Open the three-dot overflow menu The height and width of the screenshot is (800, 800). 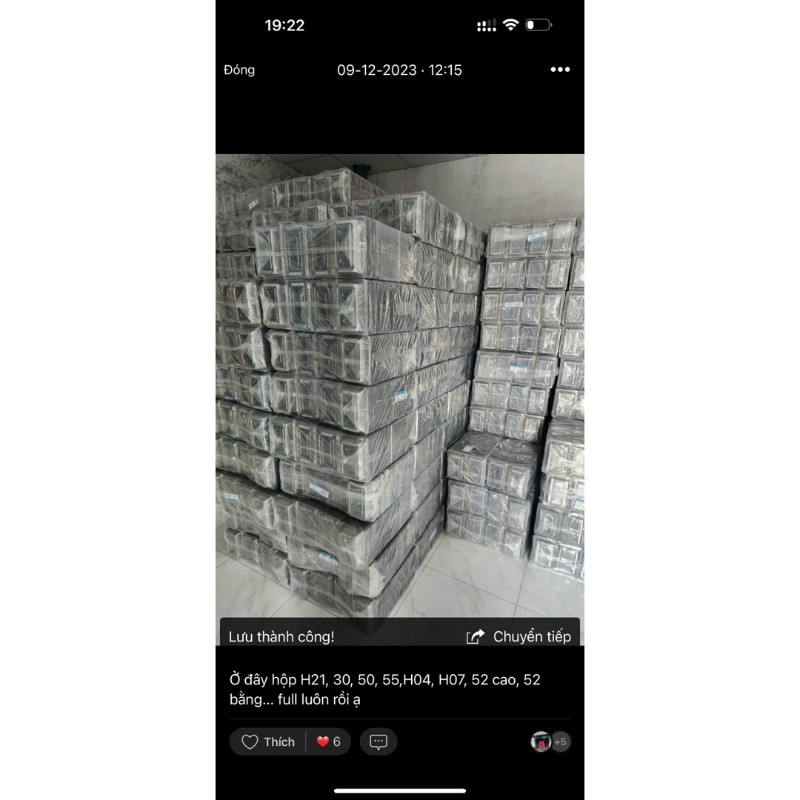(560, 70)
